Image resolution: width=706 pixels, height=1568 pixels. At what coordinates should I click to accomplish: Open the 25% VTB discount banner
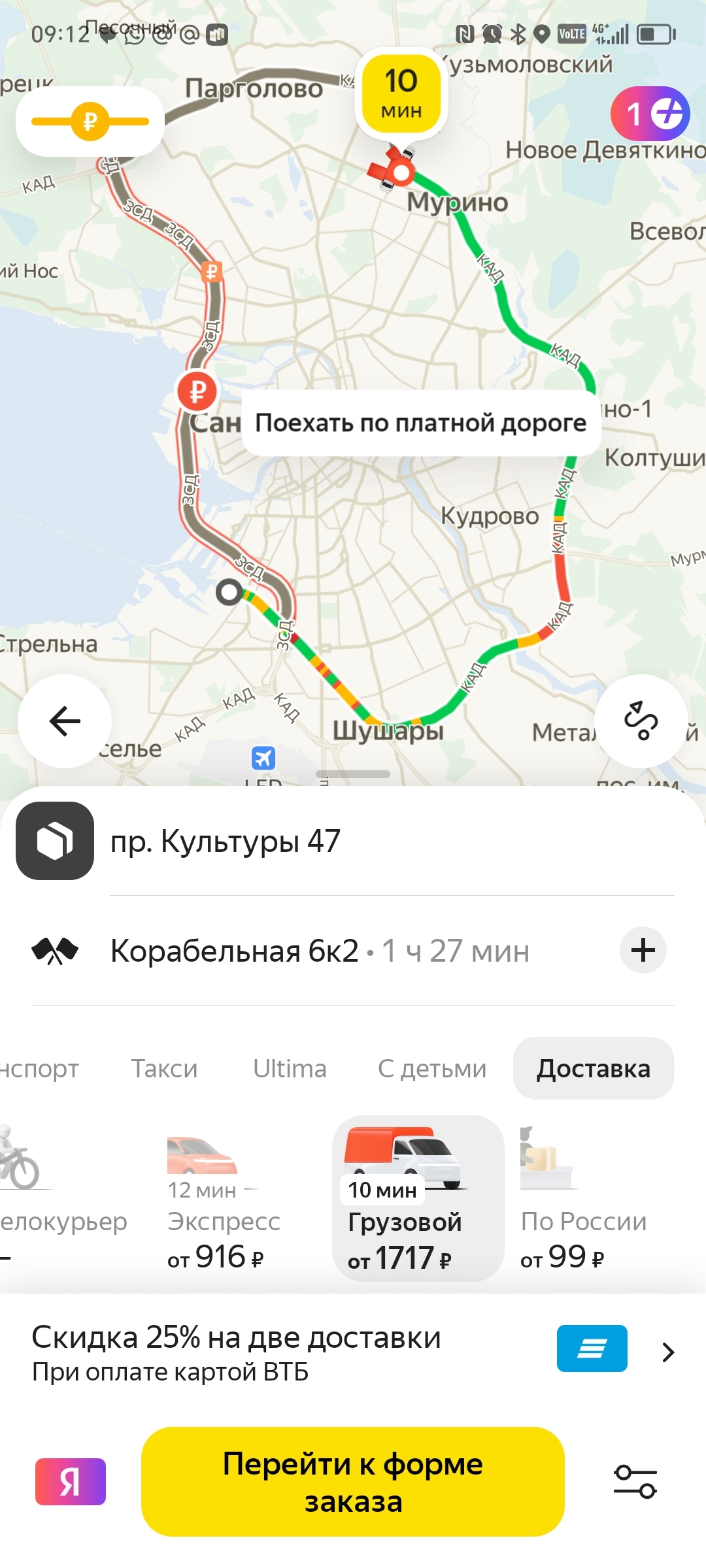pyautogui.click(x=353, y=1352)
